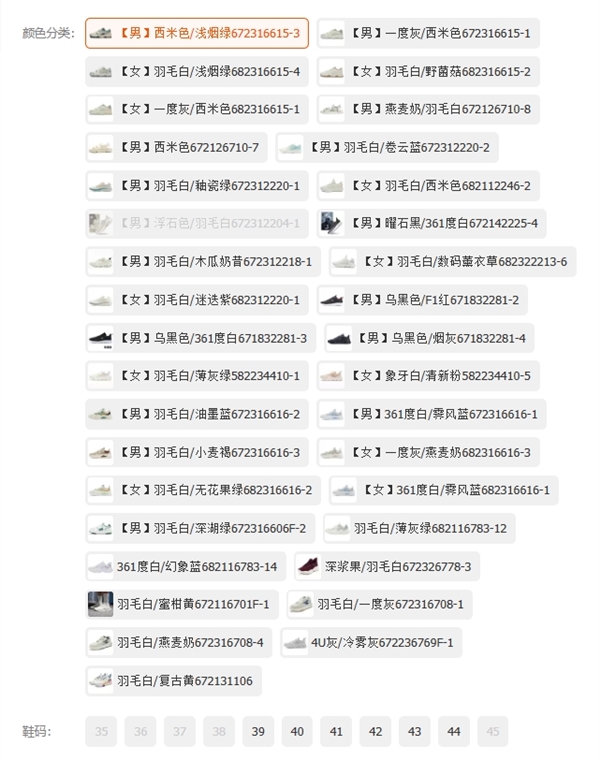Select 【男】乌黑色/F1红671832281-2 option
This screenshot has height=760, width=600.
tap(421, 300)
